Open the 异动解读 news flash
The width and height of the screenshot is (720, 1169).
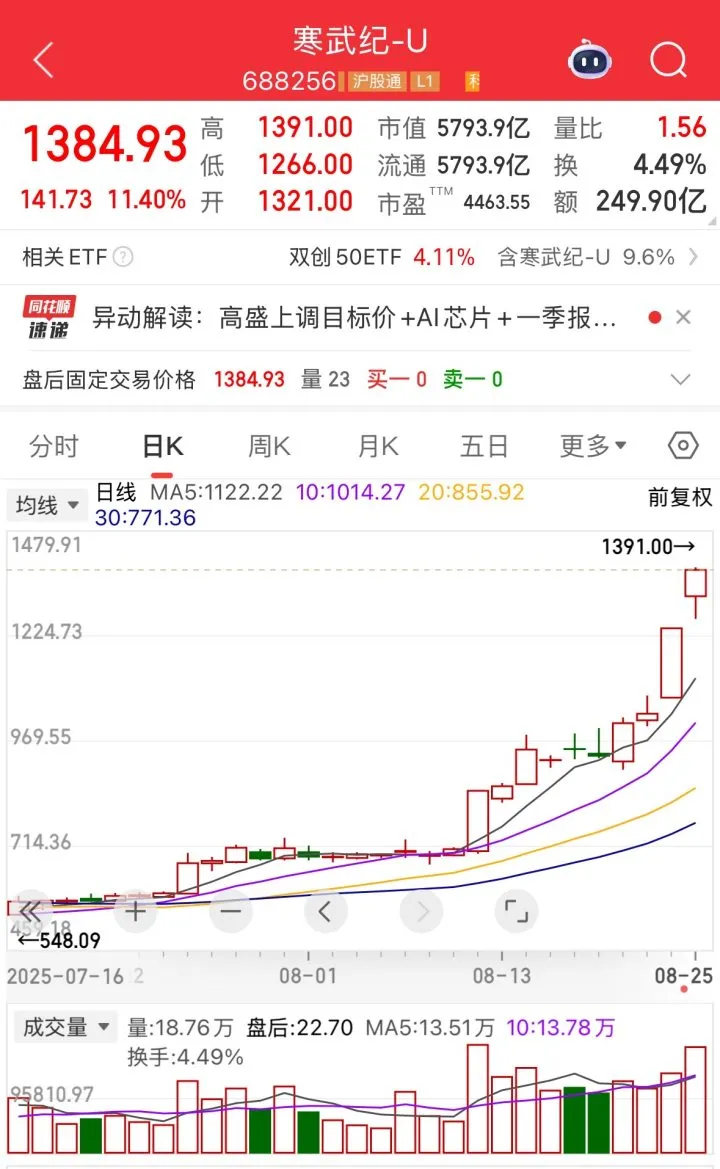[354, 318]
